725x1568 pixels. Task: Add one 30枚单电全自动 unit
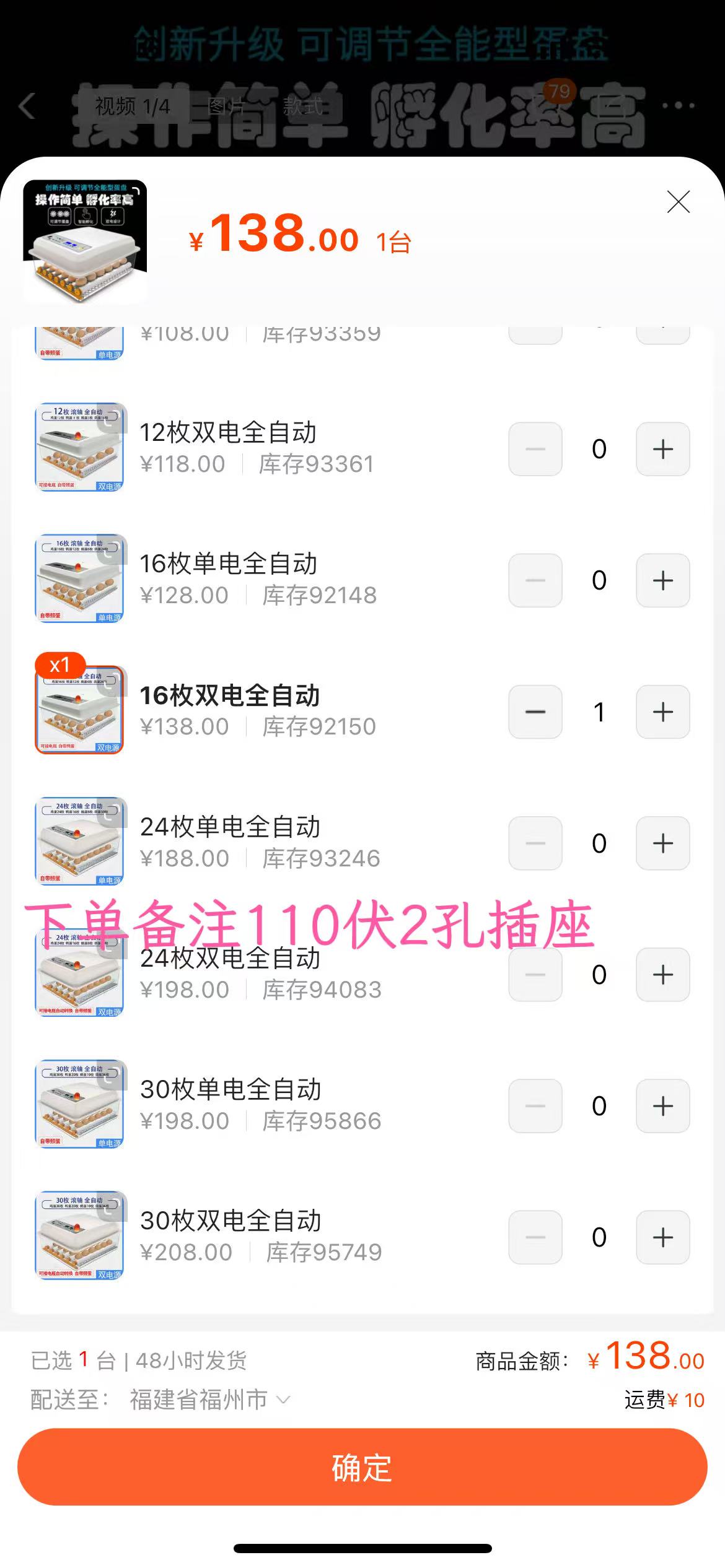[662, 1105]
